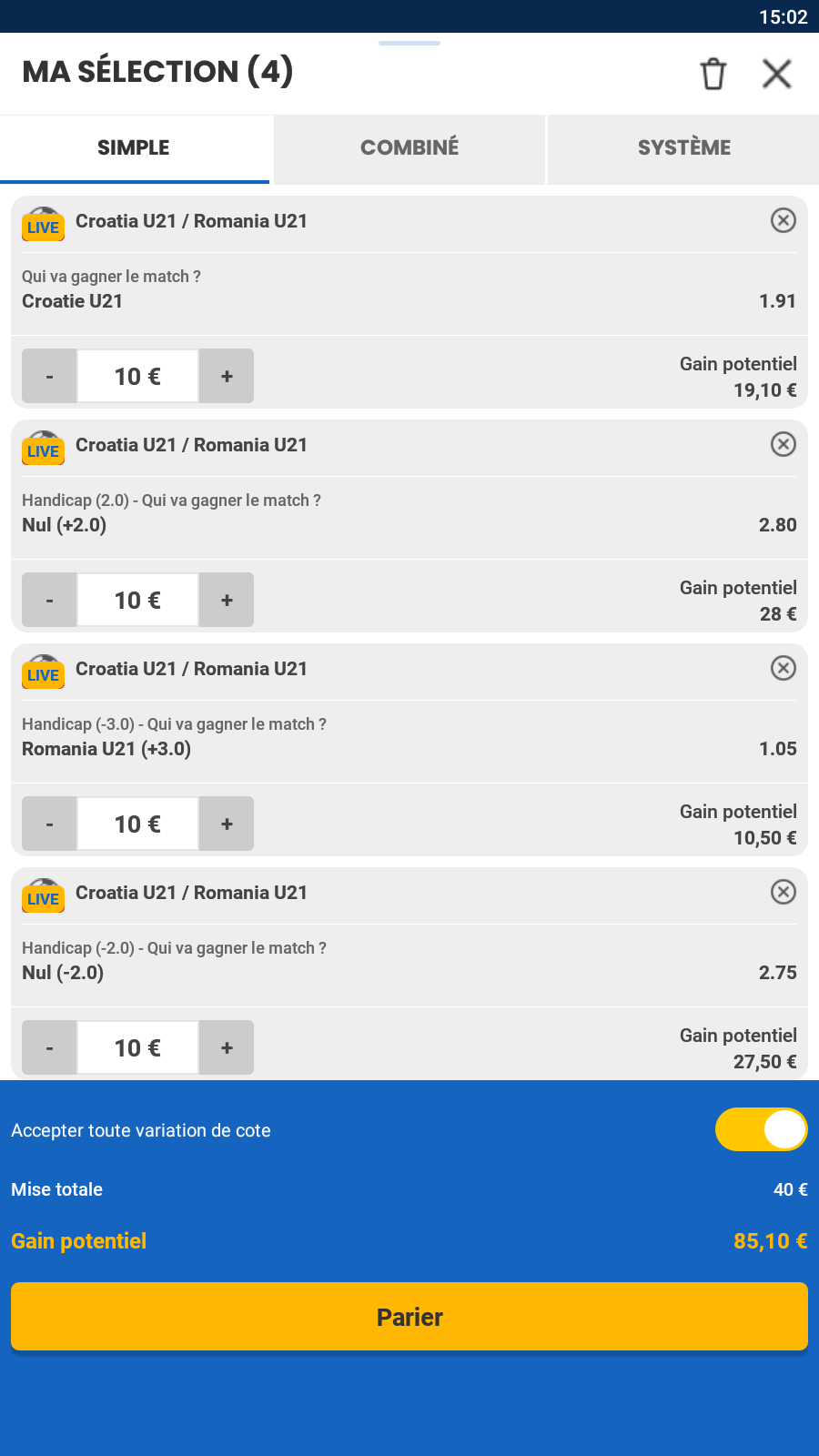Edit stake amount for Croatie U21

tap(137, 376)
